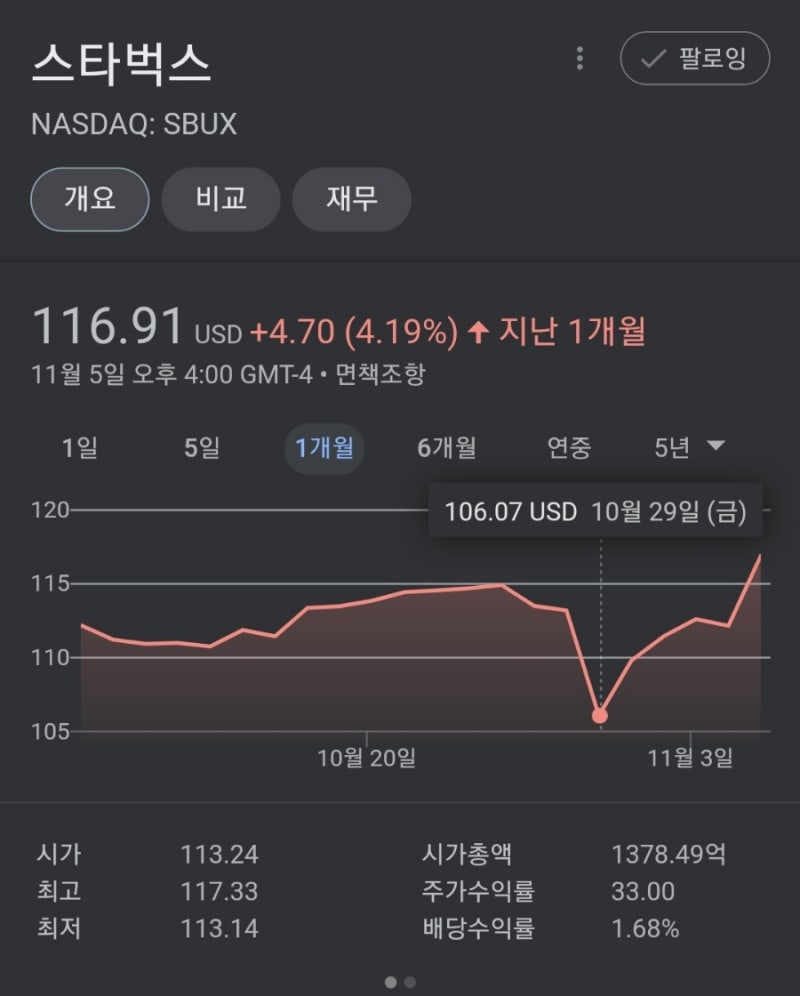Select the 연중 year-to-date range
This screenshot has width=800, height=996.
point(570,448)
